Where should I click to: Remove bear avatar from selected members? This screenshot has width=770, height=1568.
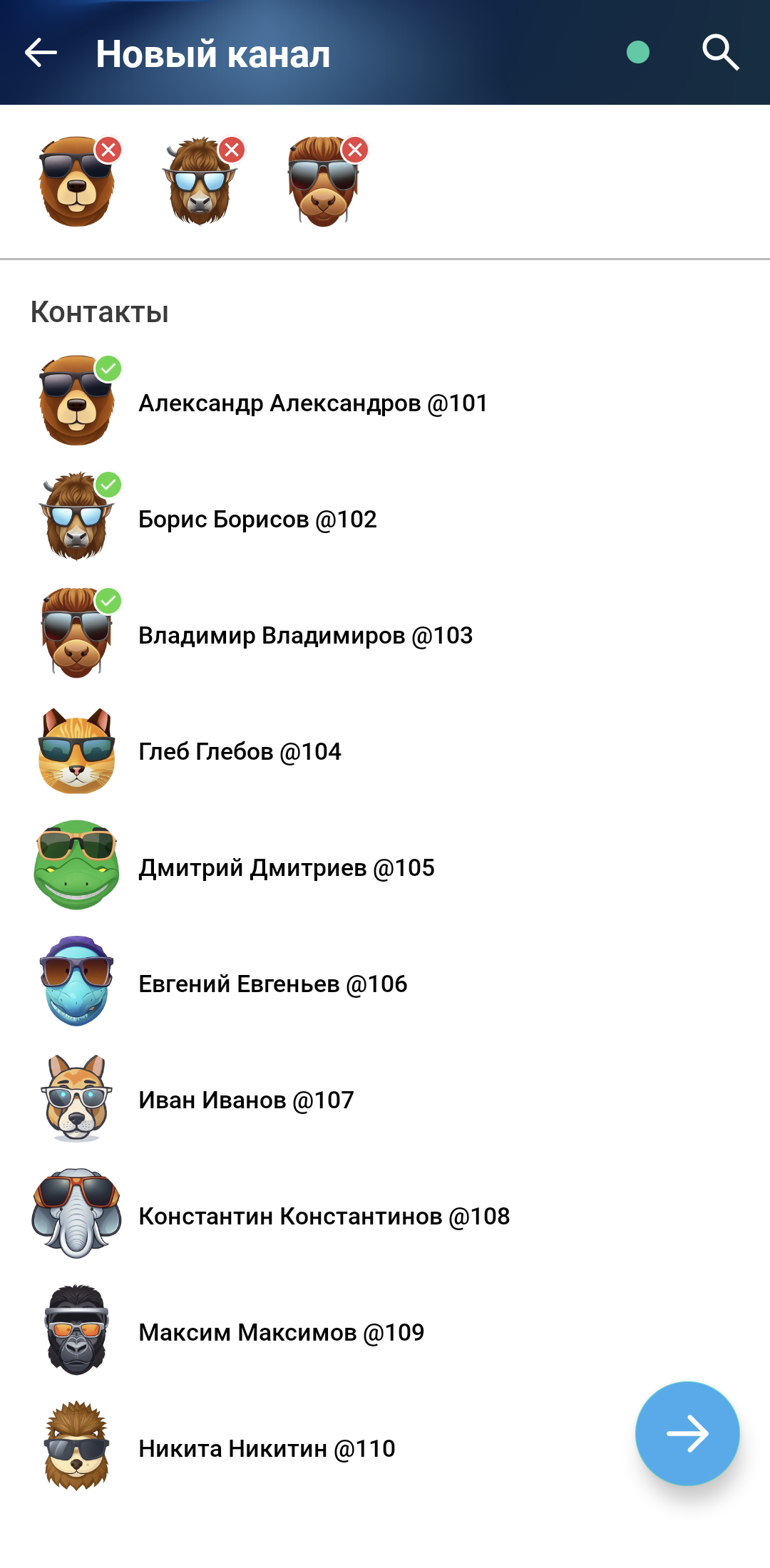108,150
